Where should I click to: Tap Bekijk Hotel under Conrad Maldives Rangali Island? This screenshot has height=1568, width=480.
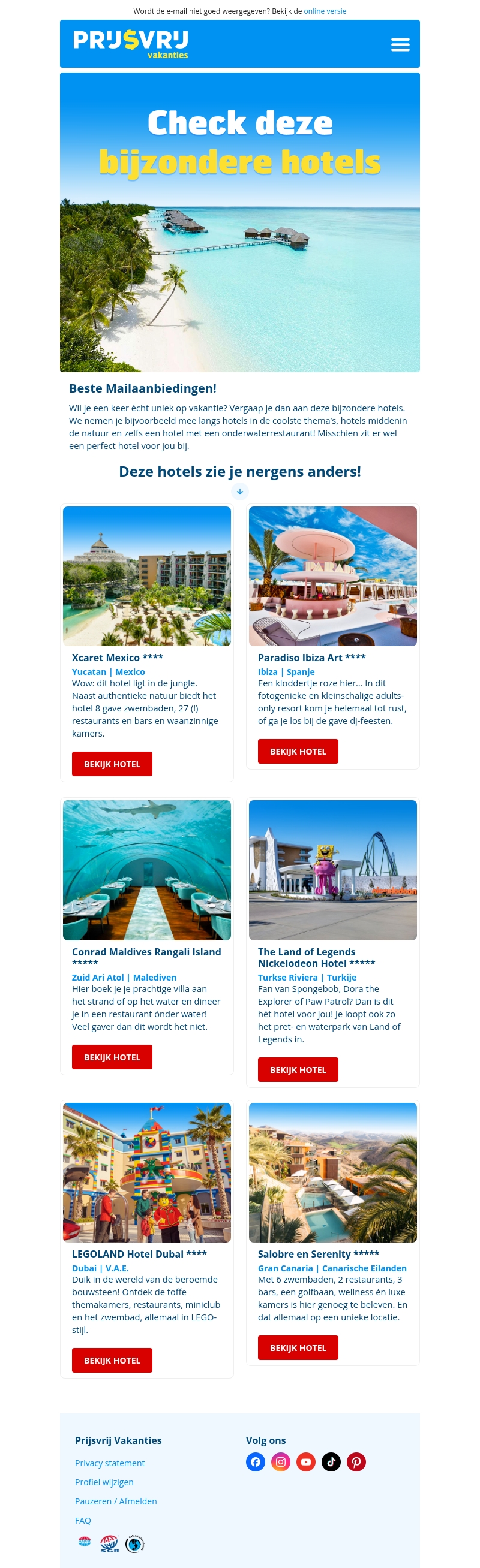pos(112,1057)
